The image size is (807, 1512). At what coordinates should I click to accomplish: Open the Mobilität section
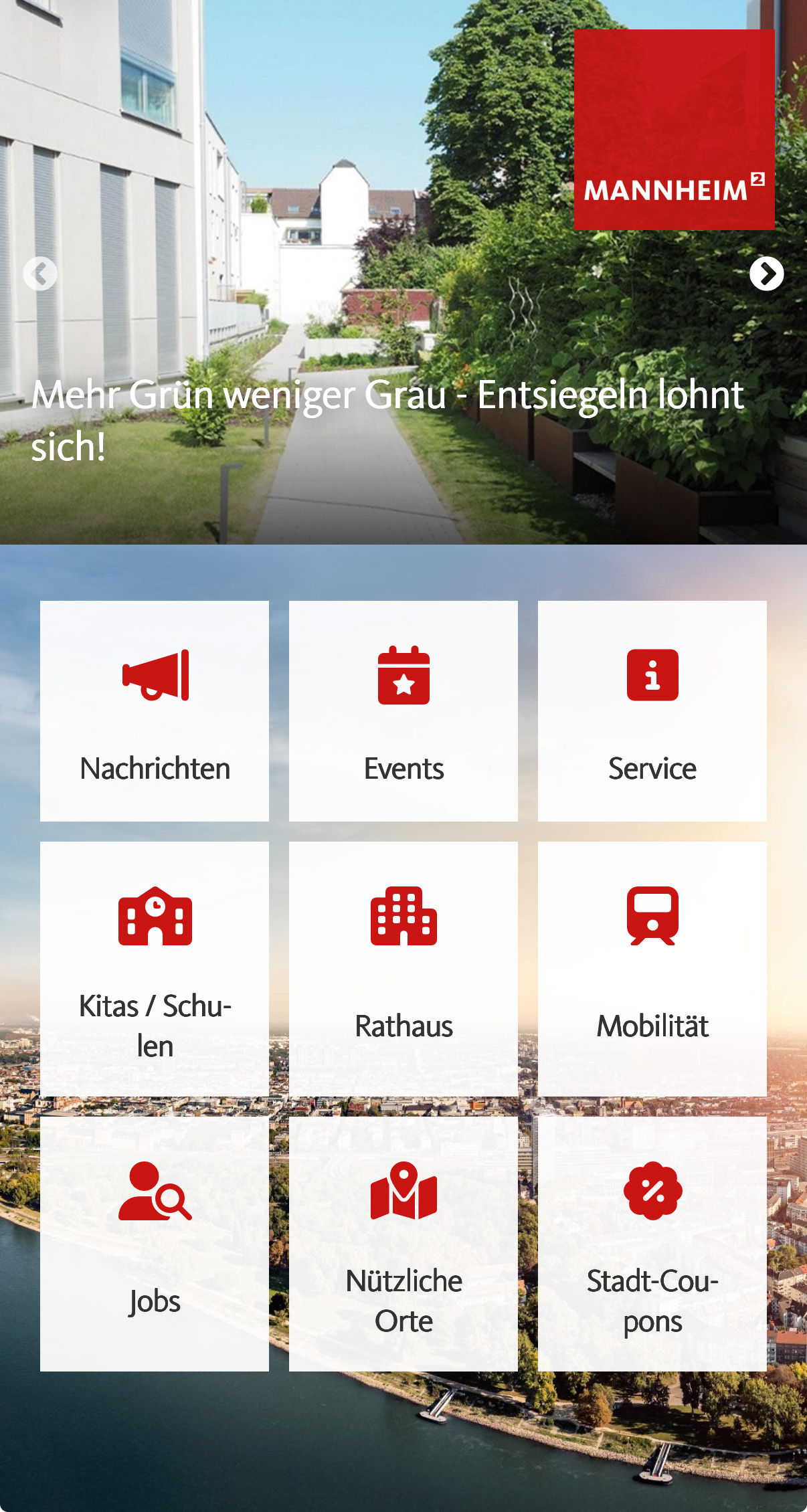click(x=652, y=968)
